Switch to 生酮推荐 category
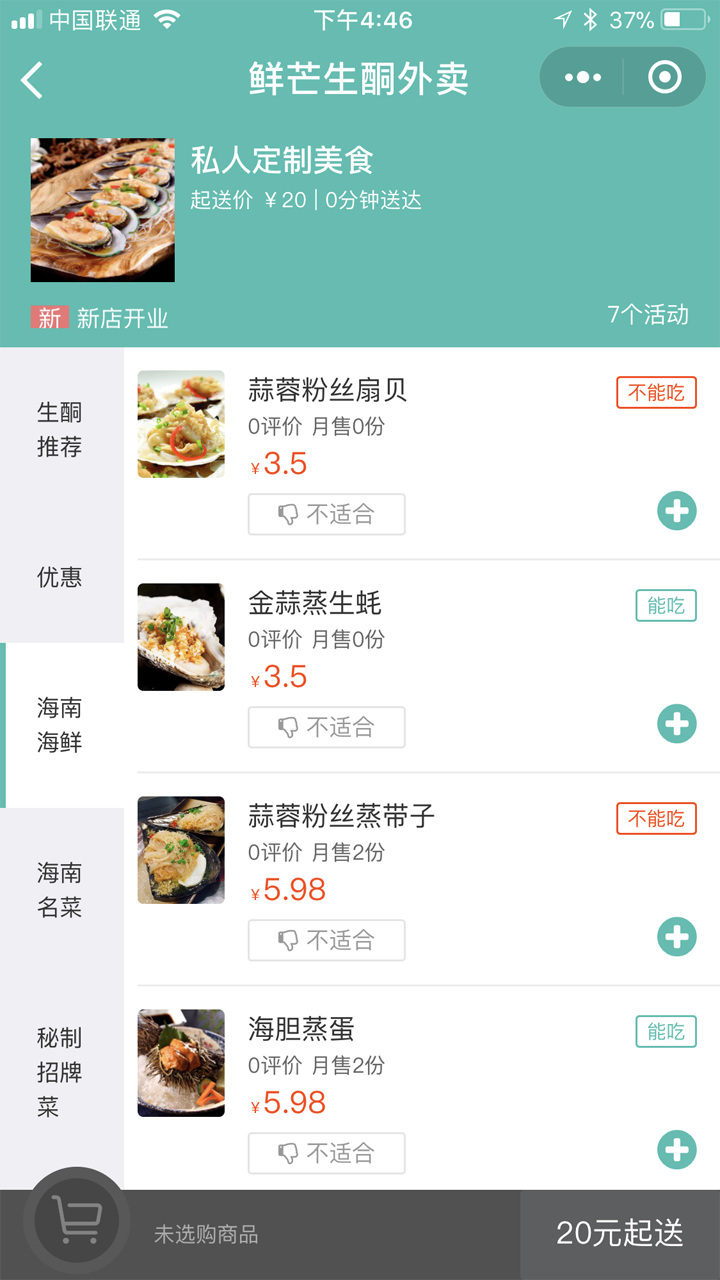This screenshot has height=1280, width=720. coord(60,430)
